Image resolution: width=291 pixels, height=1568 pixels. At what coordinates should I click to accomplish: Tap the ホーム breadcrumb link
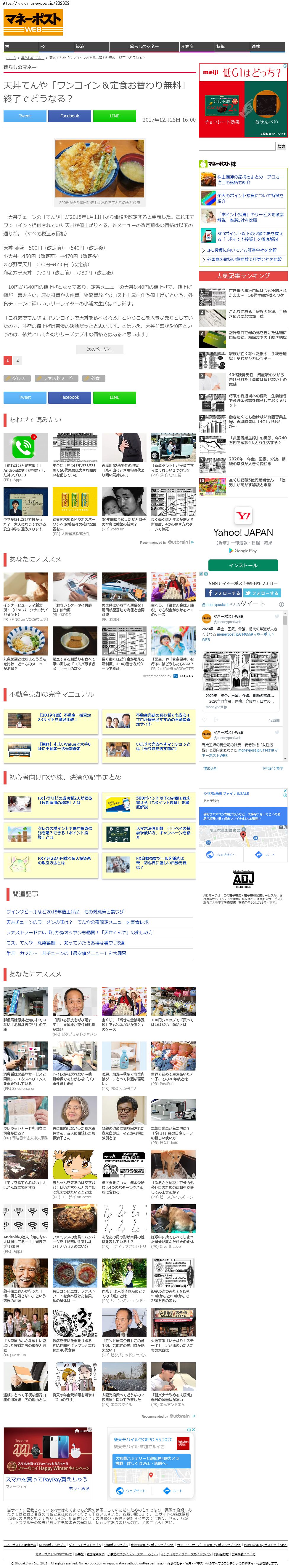pyautogui.click(x=11, y=58)
